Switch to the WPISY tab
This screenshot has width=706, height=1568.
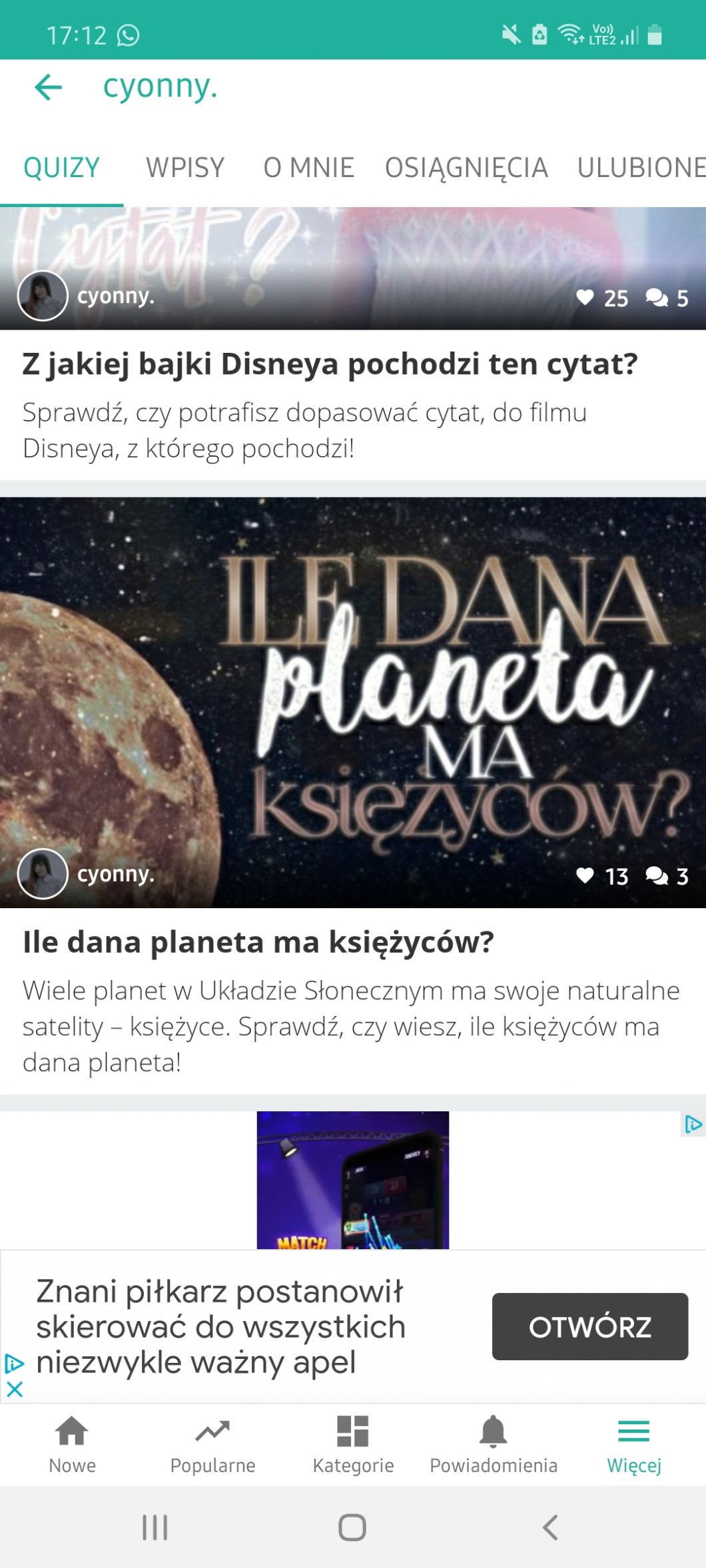tap(185, 168)
